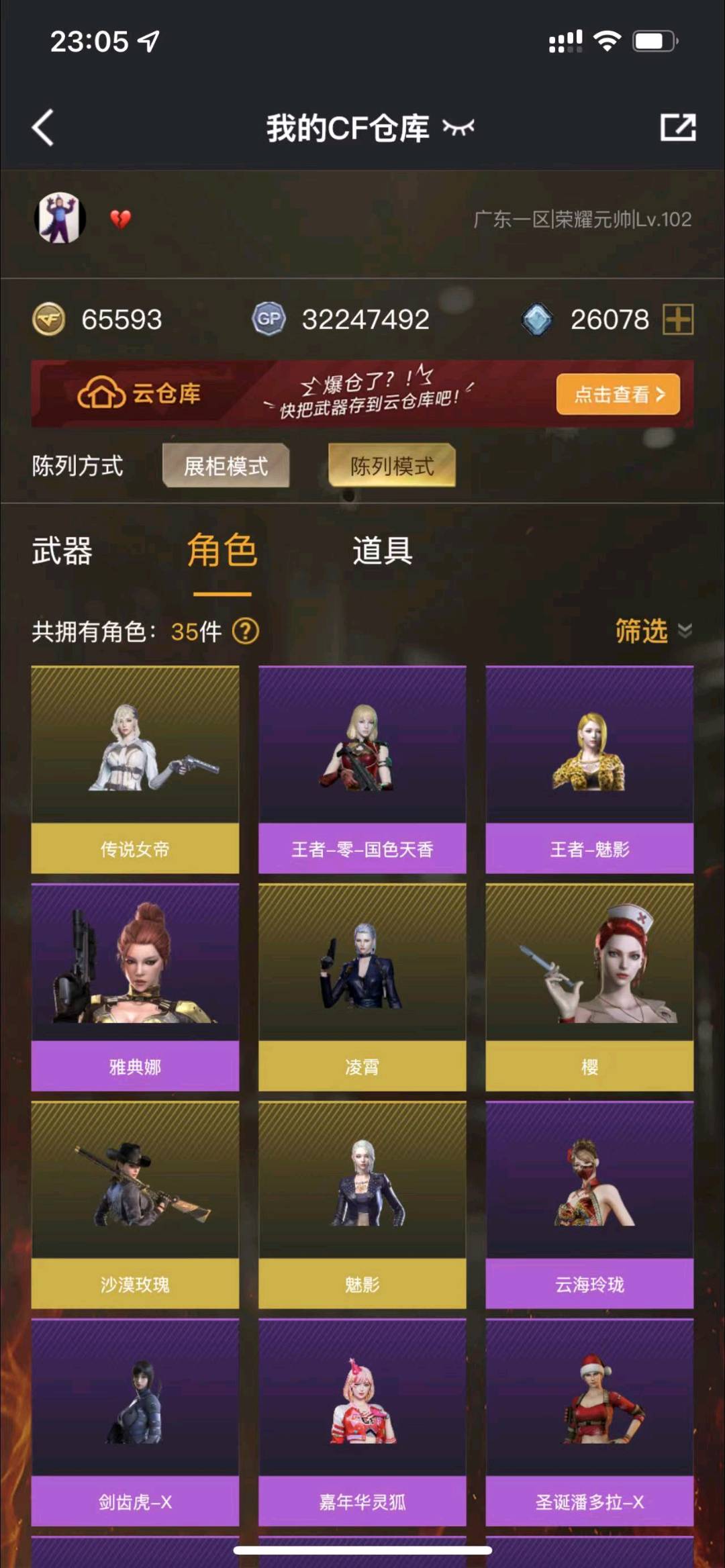725x1568 pixels.
Task: Tap the question mark help icon
Action: [x=246, y=631]
